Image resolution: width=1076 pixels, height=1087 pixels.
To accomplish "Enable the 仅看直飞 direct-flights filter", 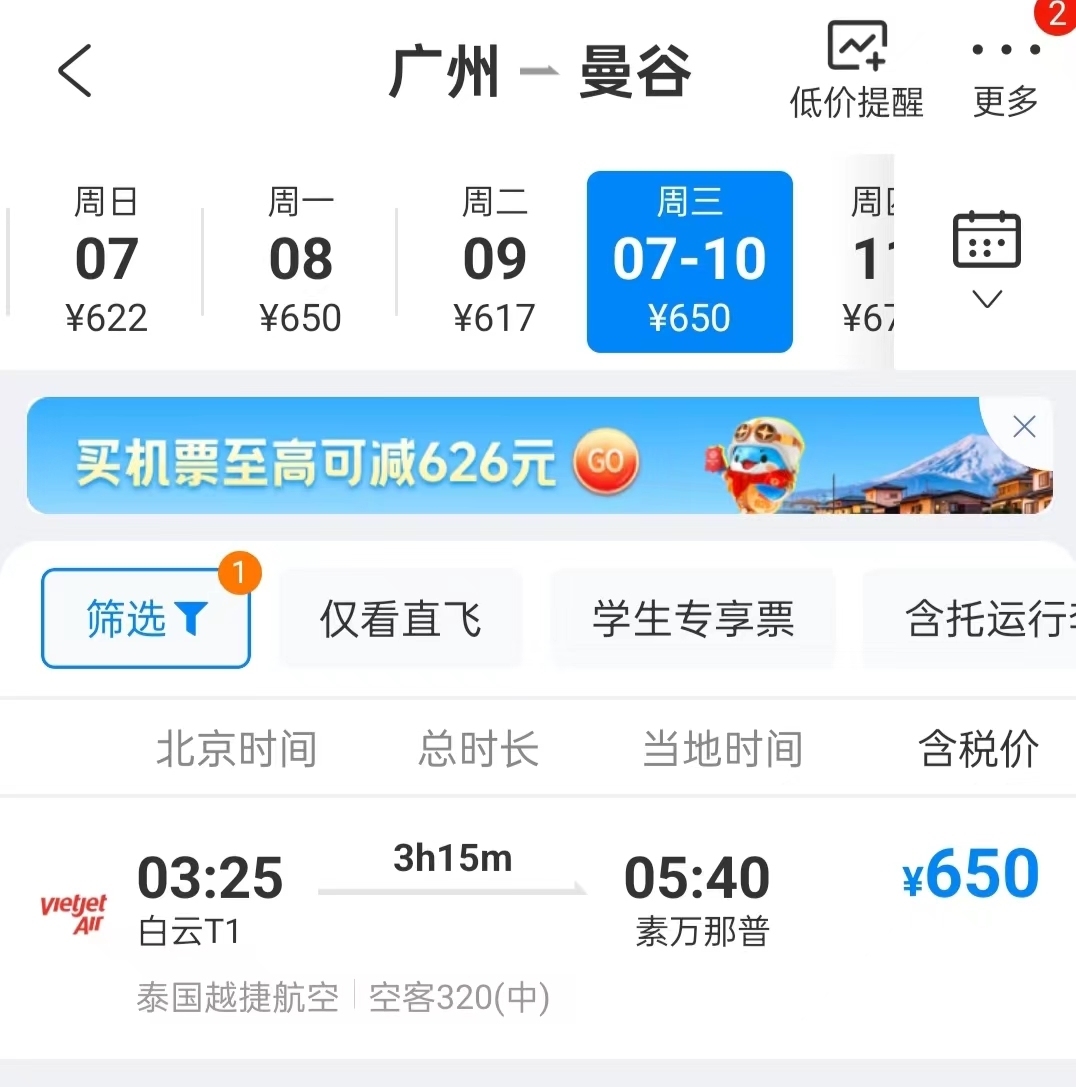I will 400,619.
